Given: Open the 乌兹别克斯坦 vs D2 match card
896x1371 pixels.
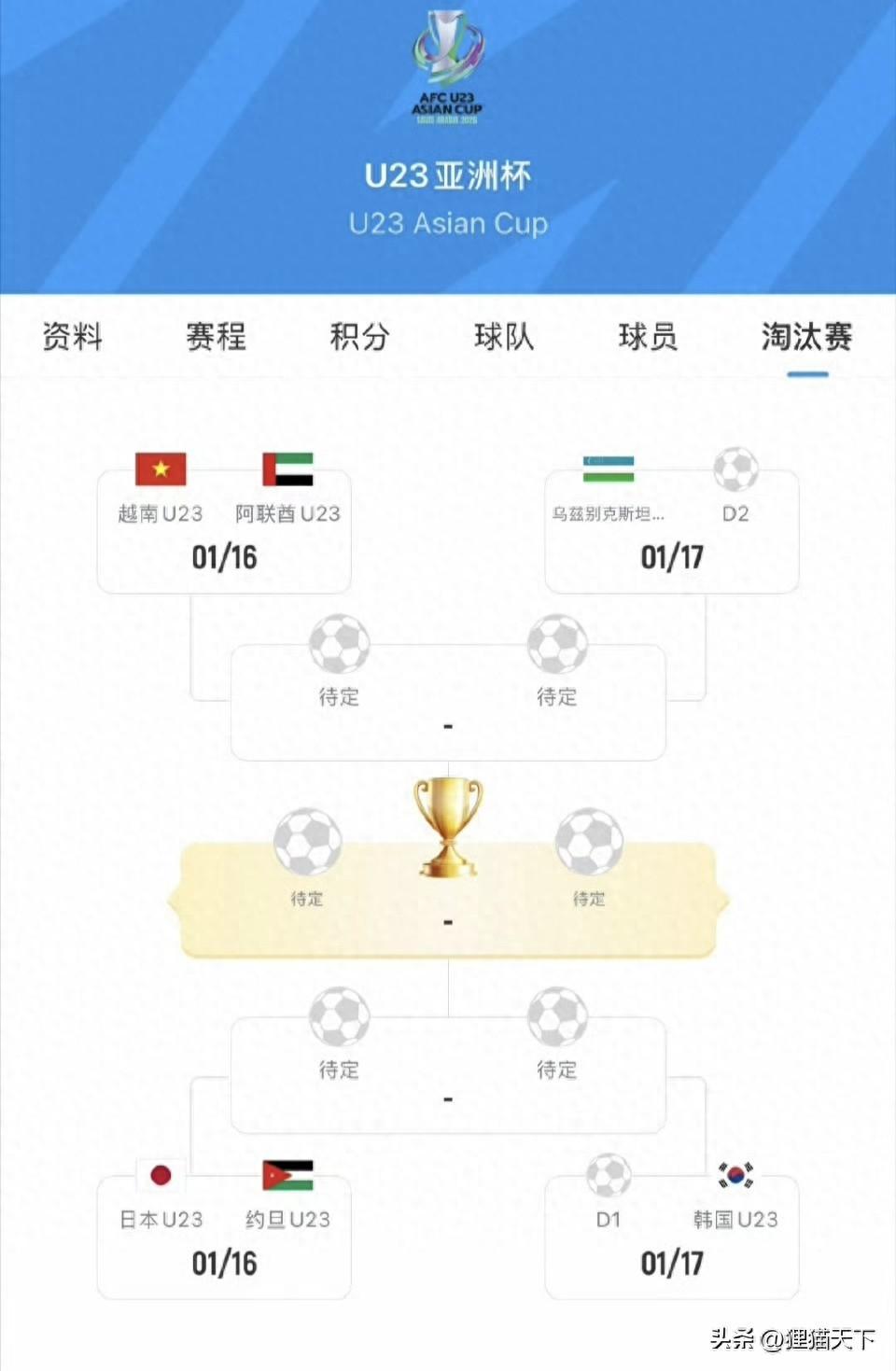Looking at the screenshot, I should coord(671,533).
